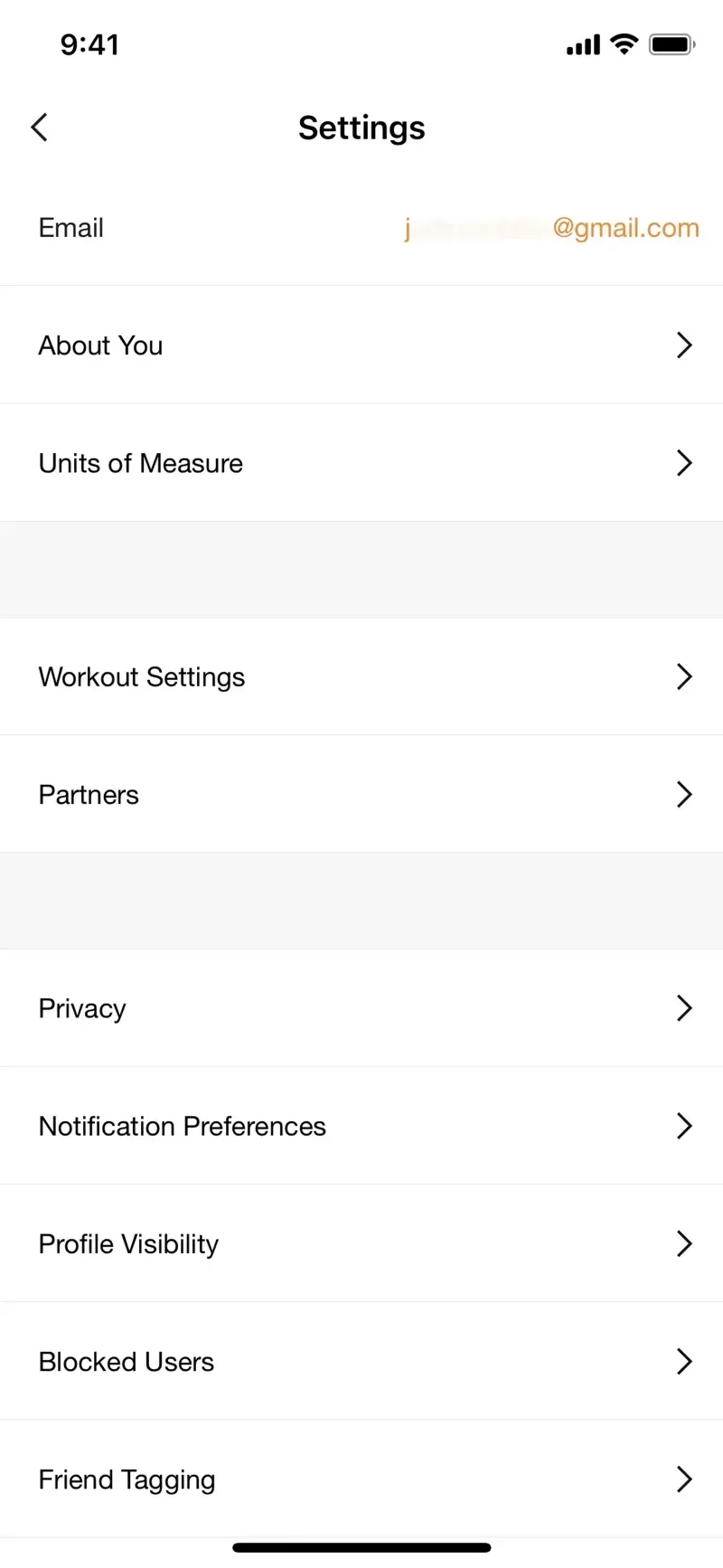
Task: Open Privacy settings
Action: [361, 1008]
